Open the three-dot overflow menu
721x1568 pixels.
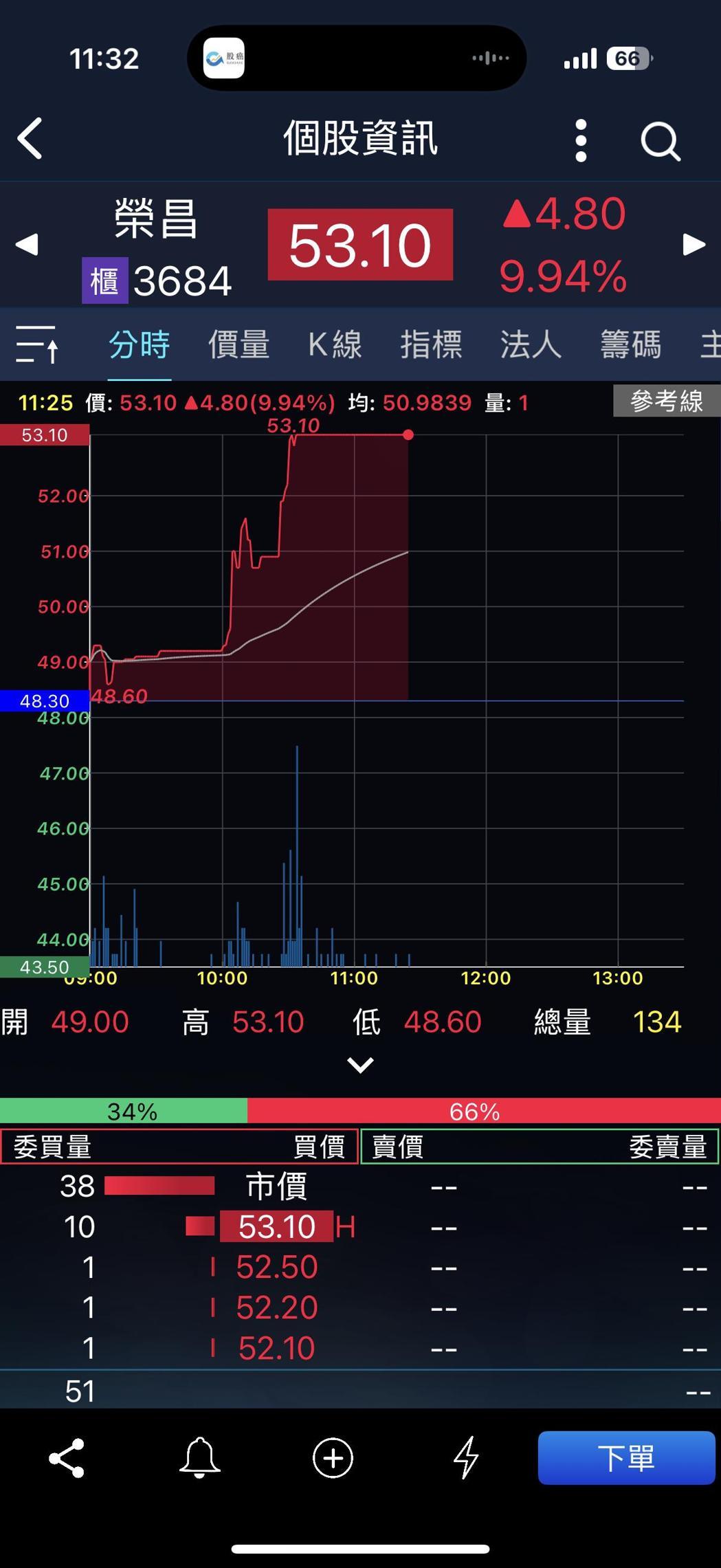pyautogui.click(x=581, y=140)
